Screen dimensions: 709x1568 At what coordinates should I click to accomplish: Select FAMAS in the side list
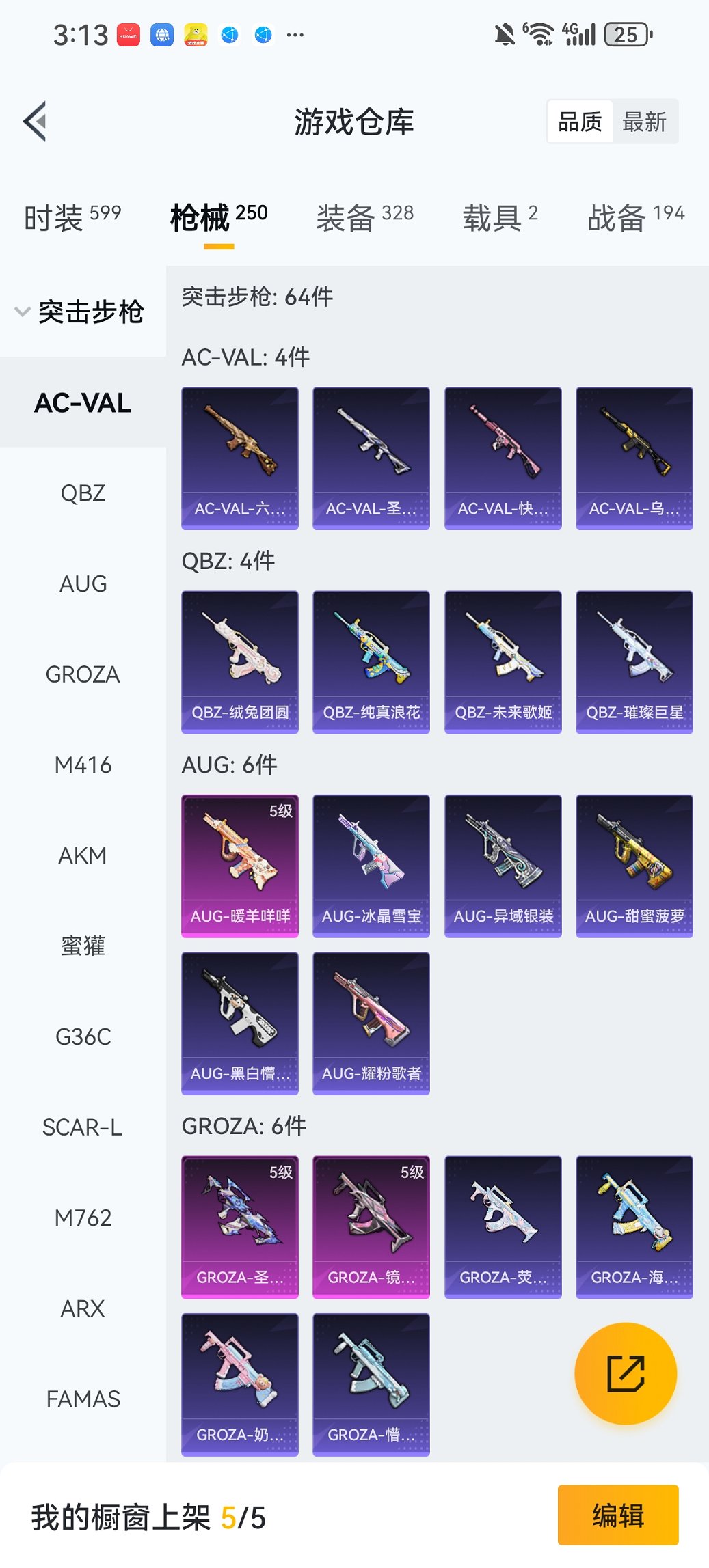click(83, 1399)
